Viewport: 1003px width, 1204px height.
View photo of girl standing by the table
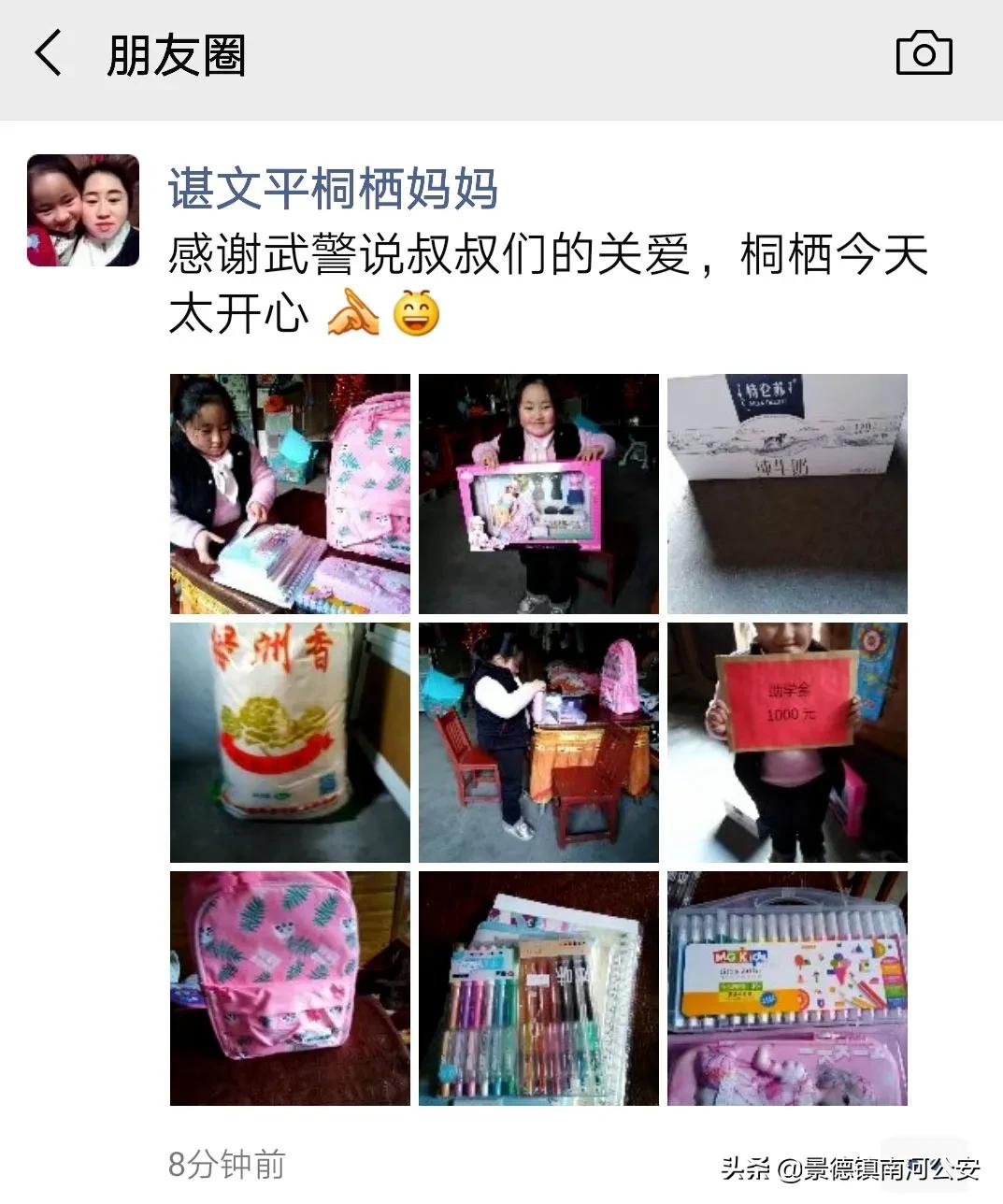tap(538, 742)
